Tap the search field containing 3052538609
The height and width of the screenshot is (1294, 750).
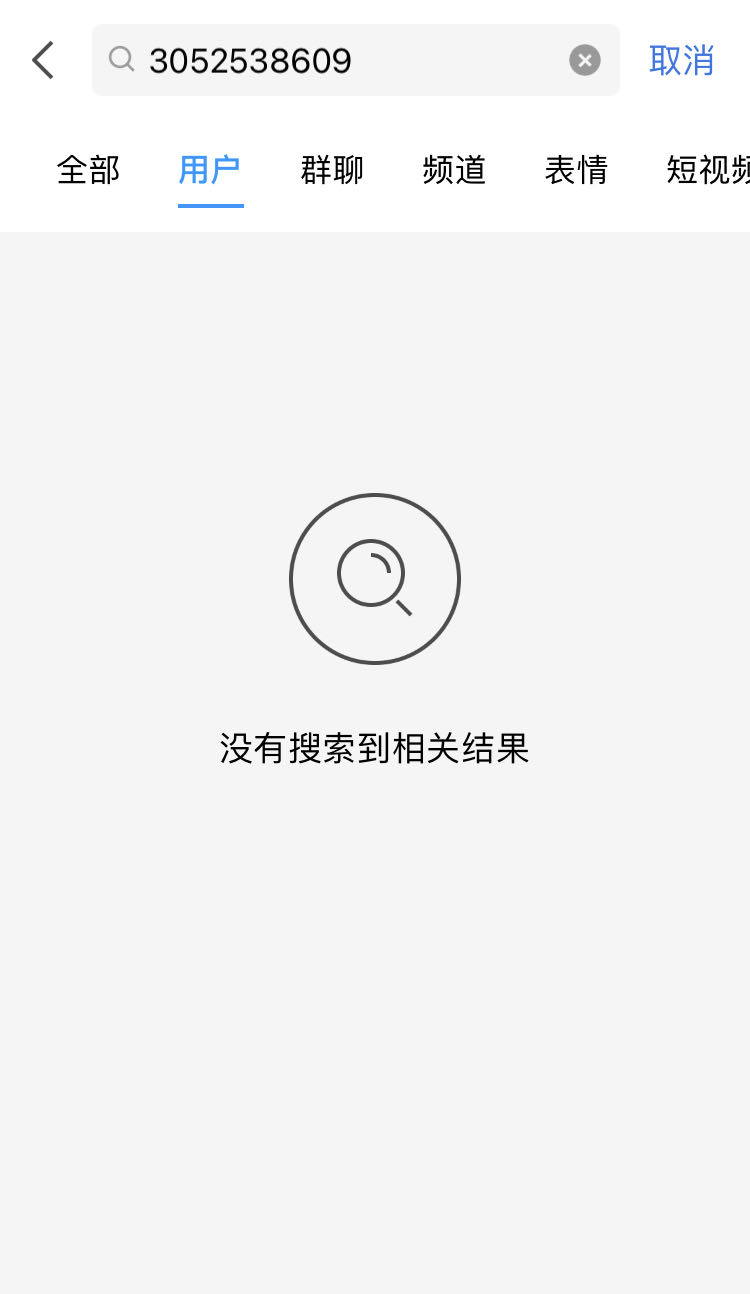point(340,61)
